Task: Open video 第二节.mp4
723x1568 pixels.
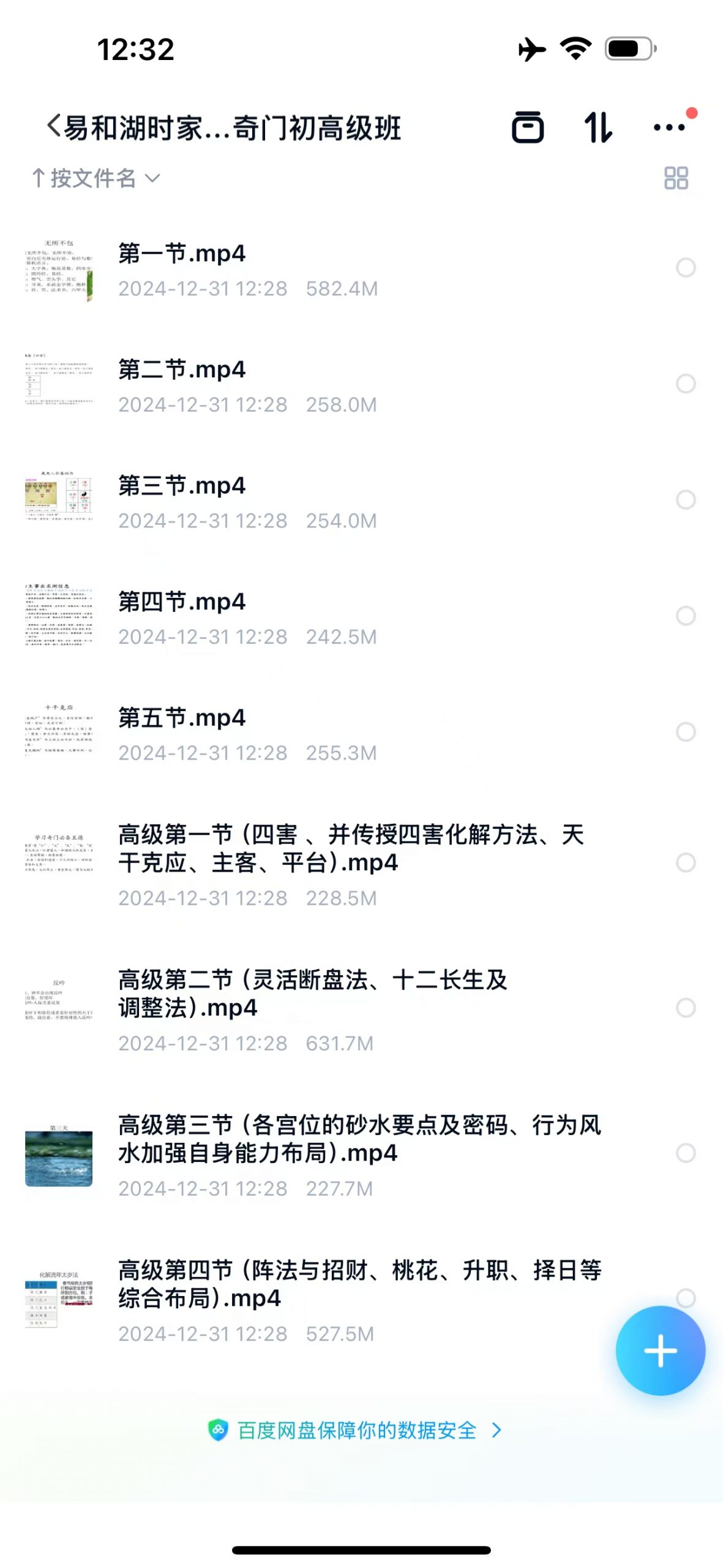Action: [182, 370]
